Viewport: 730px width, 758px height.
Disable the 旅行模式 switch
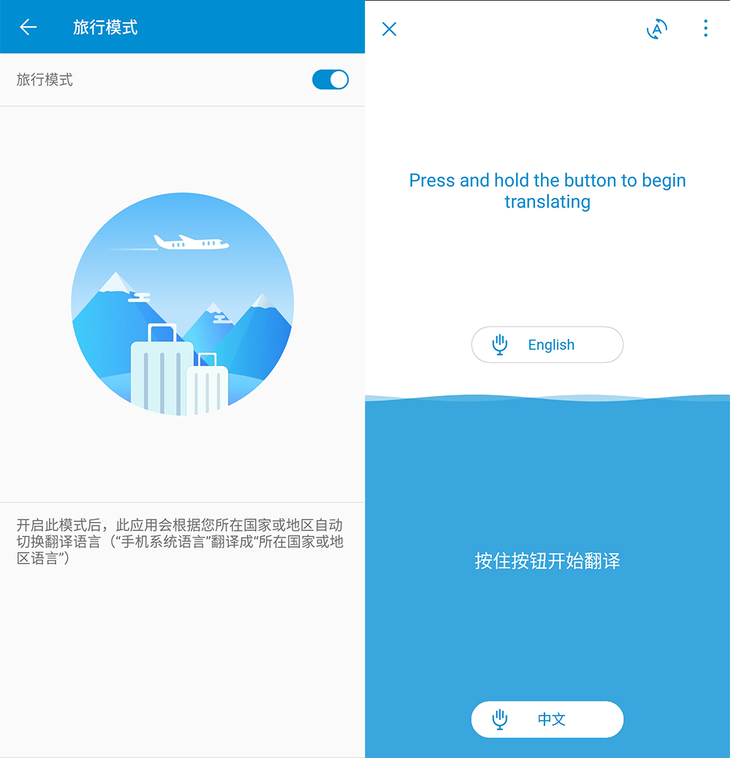pyautogui.click(x=330, y=80)
